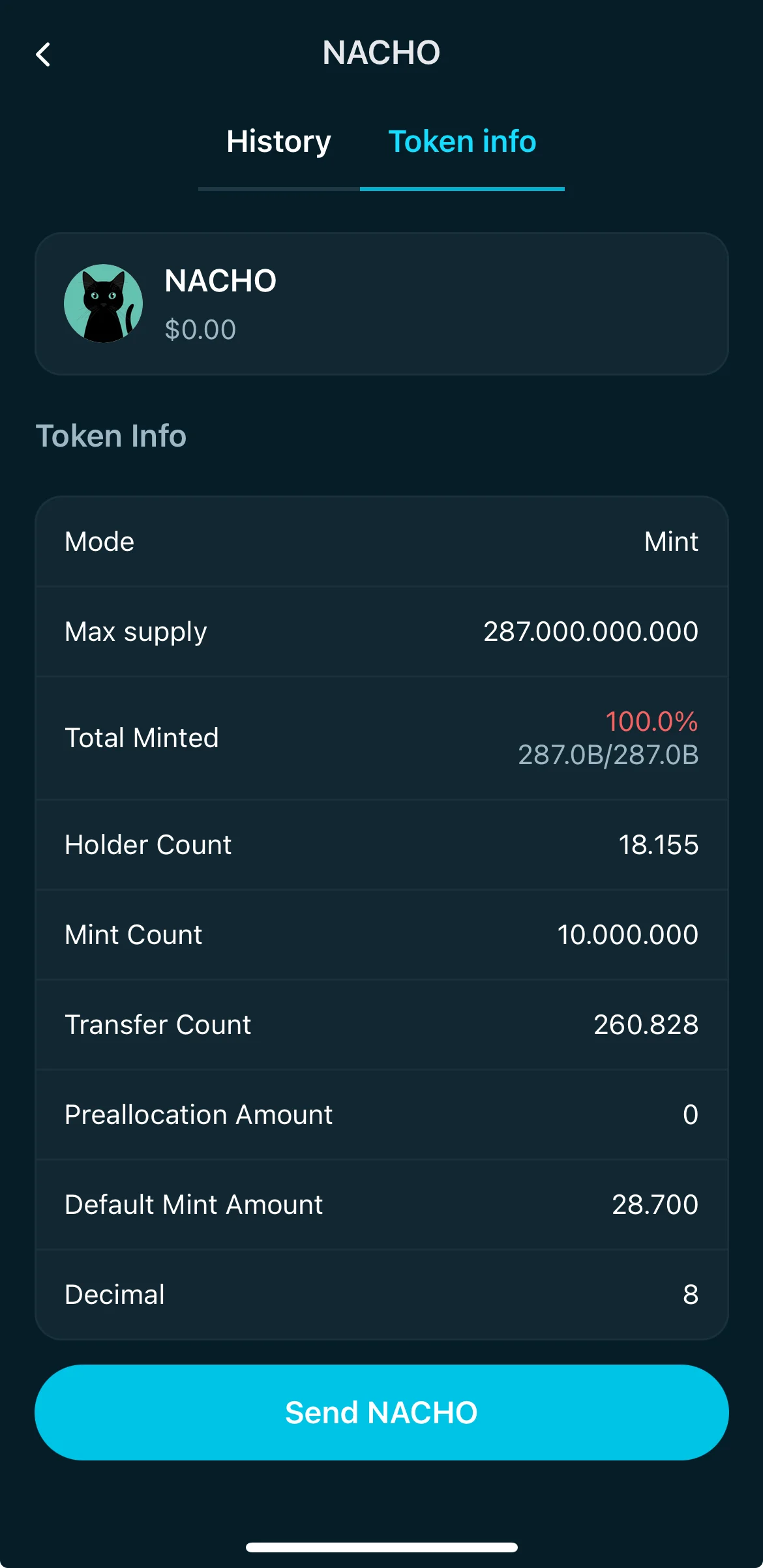Select the Mode row showing Mint

[x=381, y=541]
